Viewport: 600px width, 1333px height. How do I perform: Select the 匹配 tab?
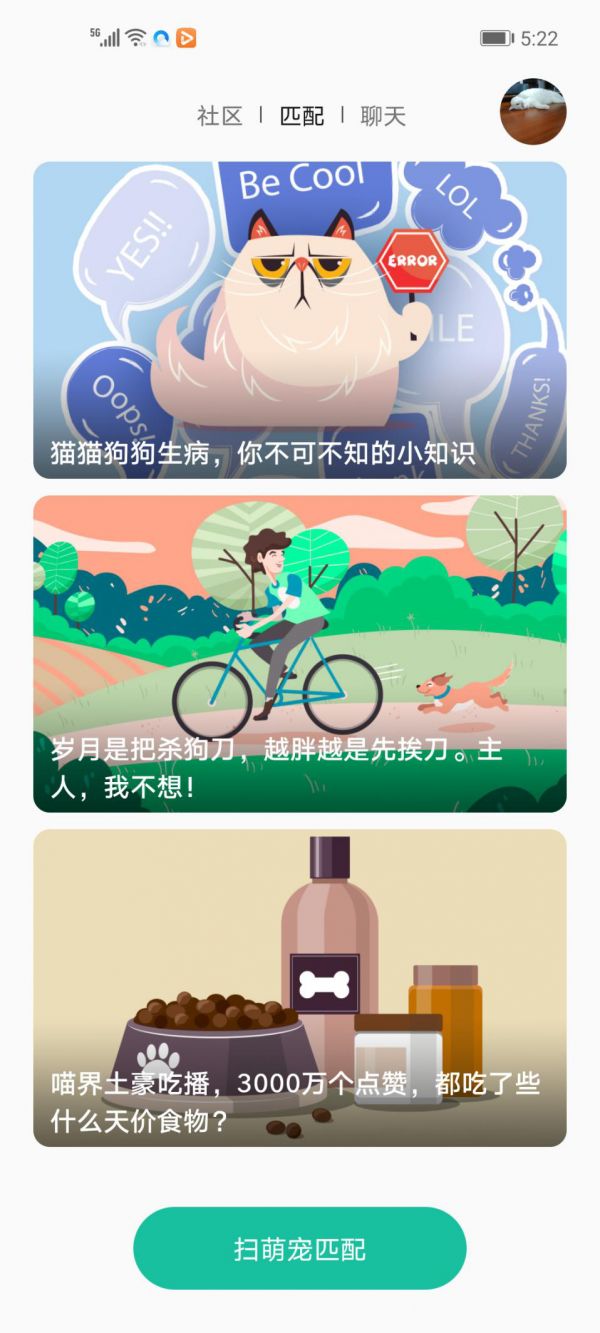[x=302, y=116]
